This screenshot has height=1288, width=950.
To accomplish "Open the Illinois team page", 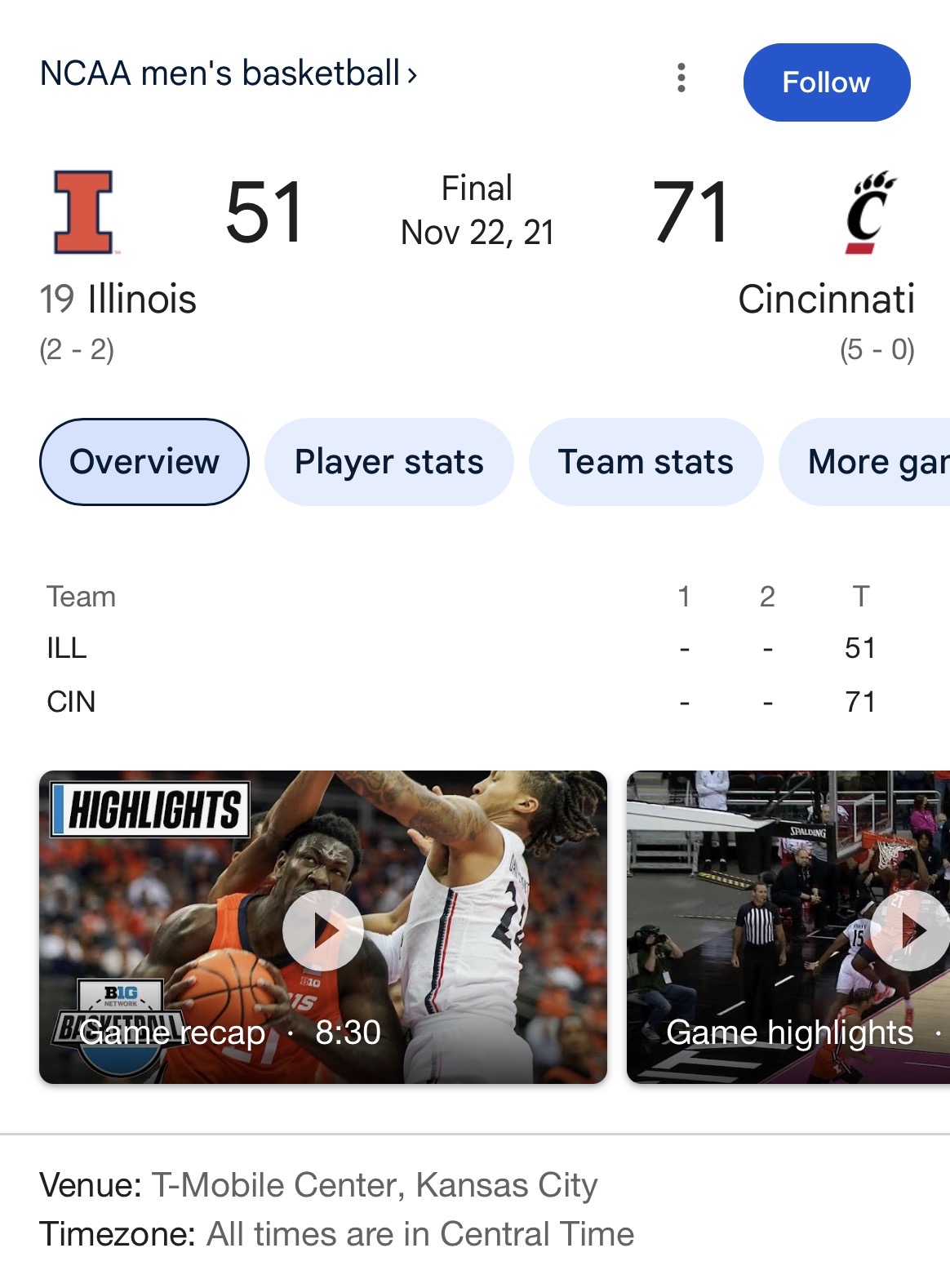I will [118, 299].
